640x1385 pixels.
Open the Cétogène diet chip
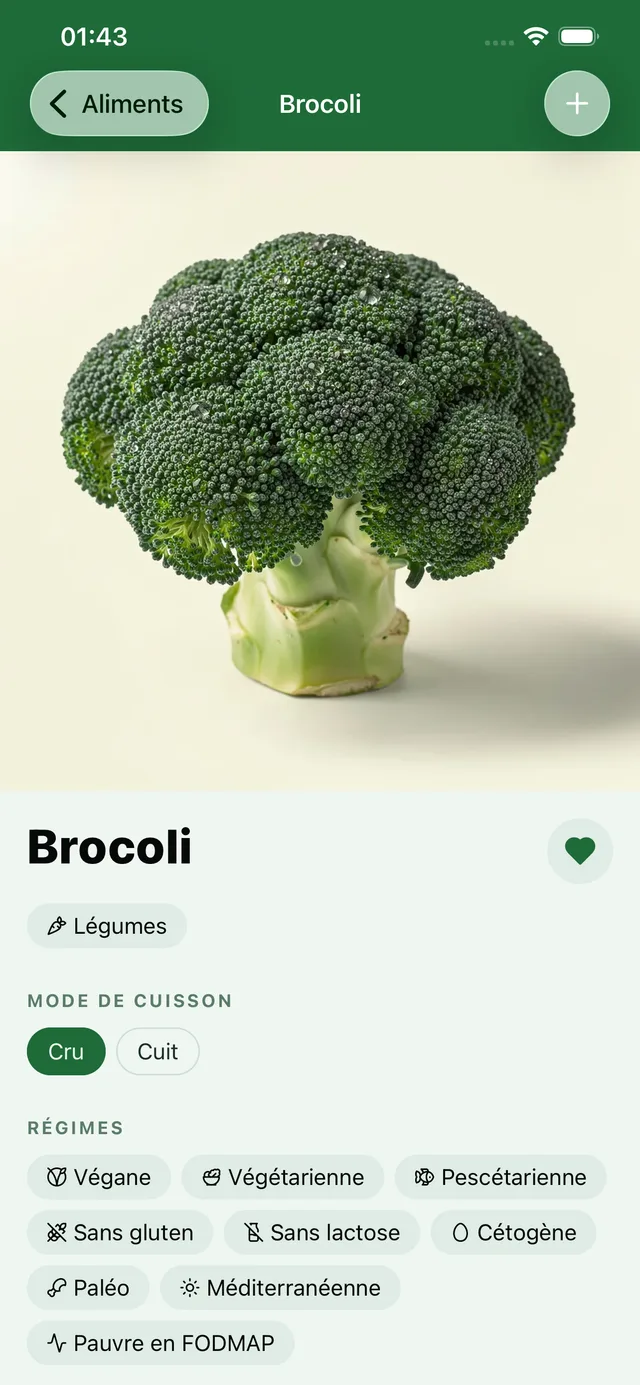514,1233
